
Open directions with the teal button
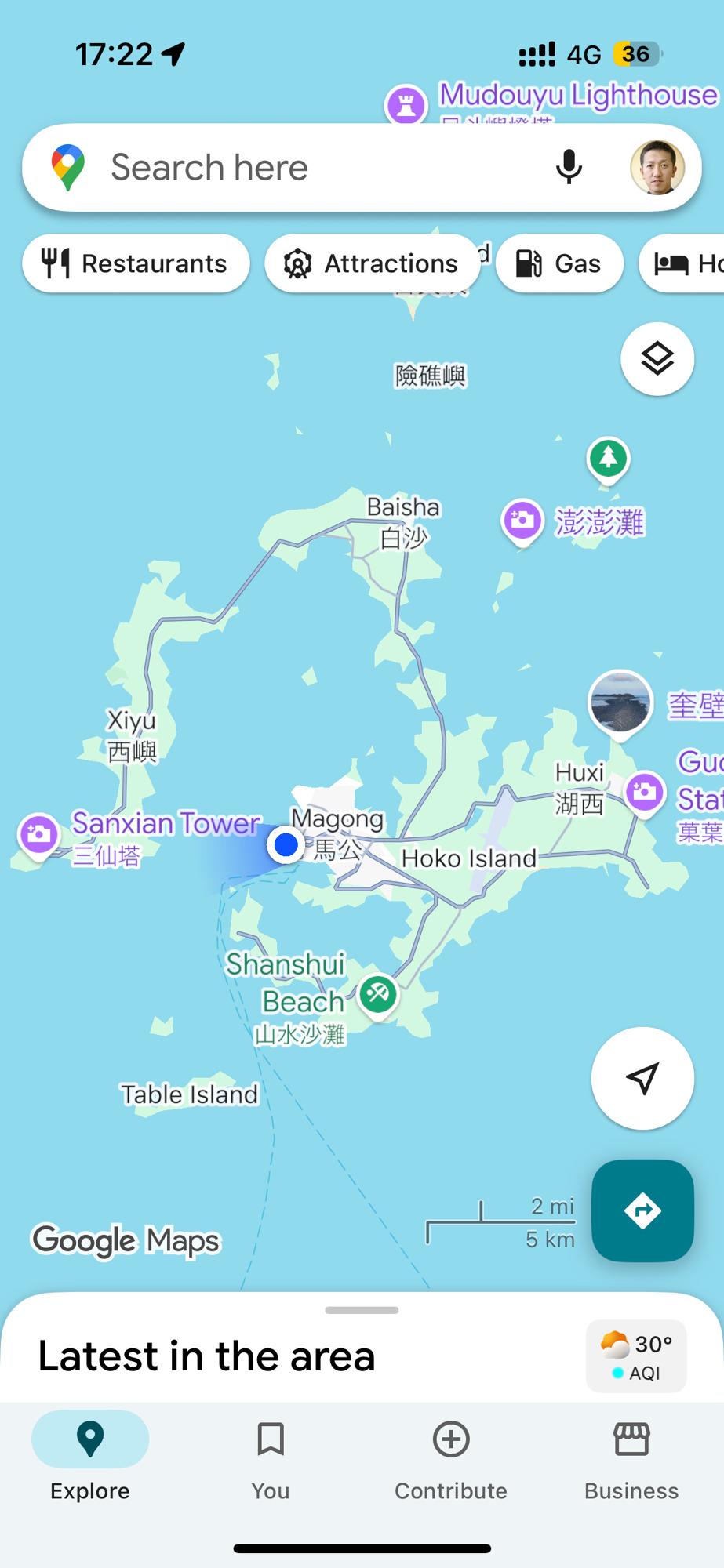[642, 1210]
